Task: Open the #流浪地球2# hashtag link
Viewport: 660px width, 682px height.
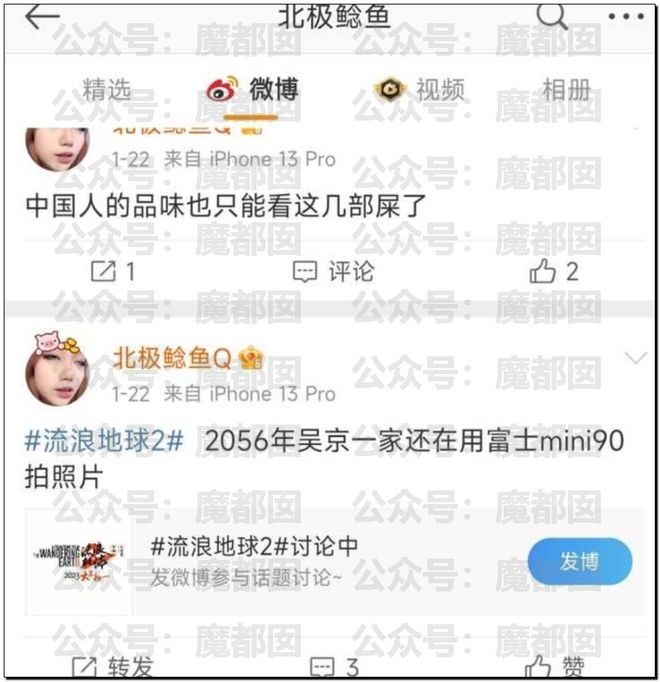Action: pyautogui.click(x=104, y=440)
